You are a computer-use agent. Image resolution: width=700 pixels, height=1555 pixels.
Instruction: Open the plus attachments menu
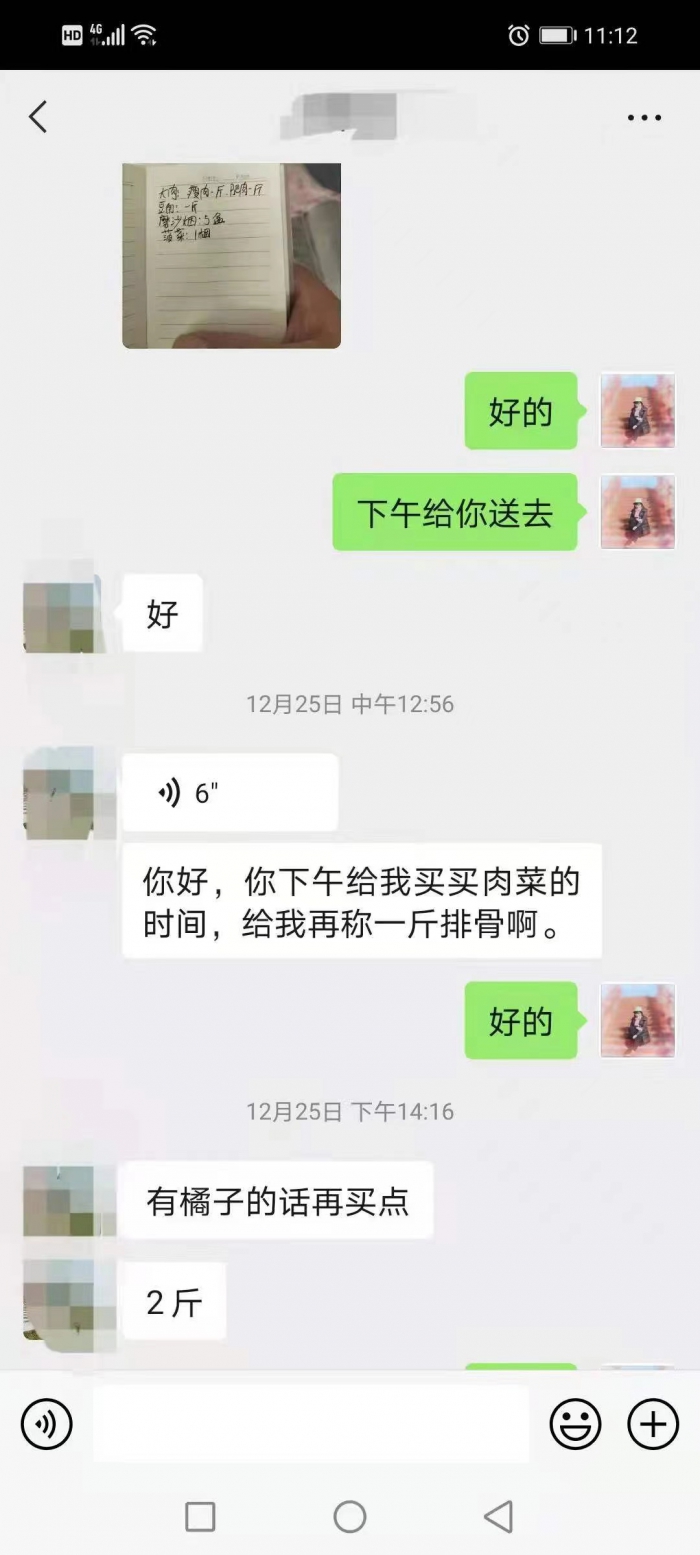coord(652,1423)
